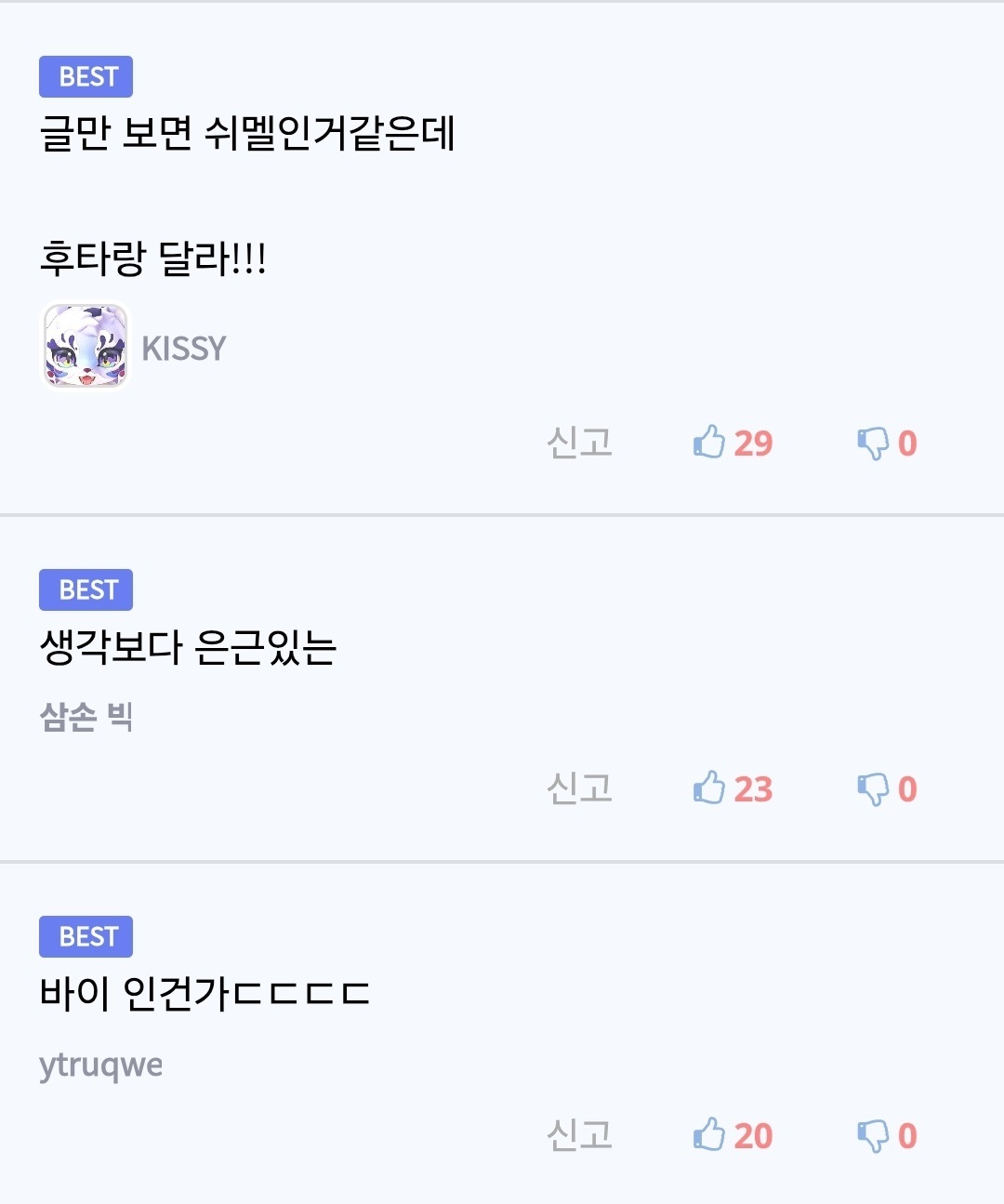
Task: Click the thumbs down icon on KISSY's comment
Action: (x=871, y=443)
